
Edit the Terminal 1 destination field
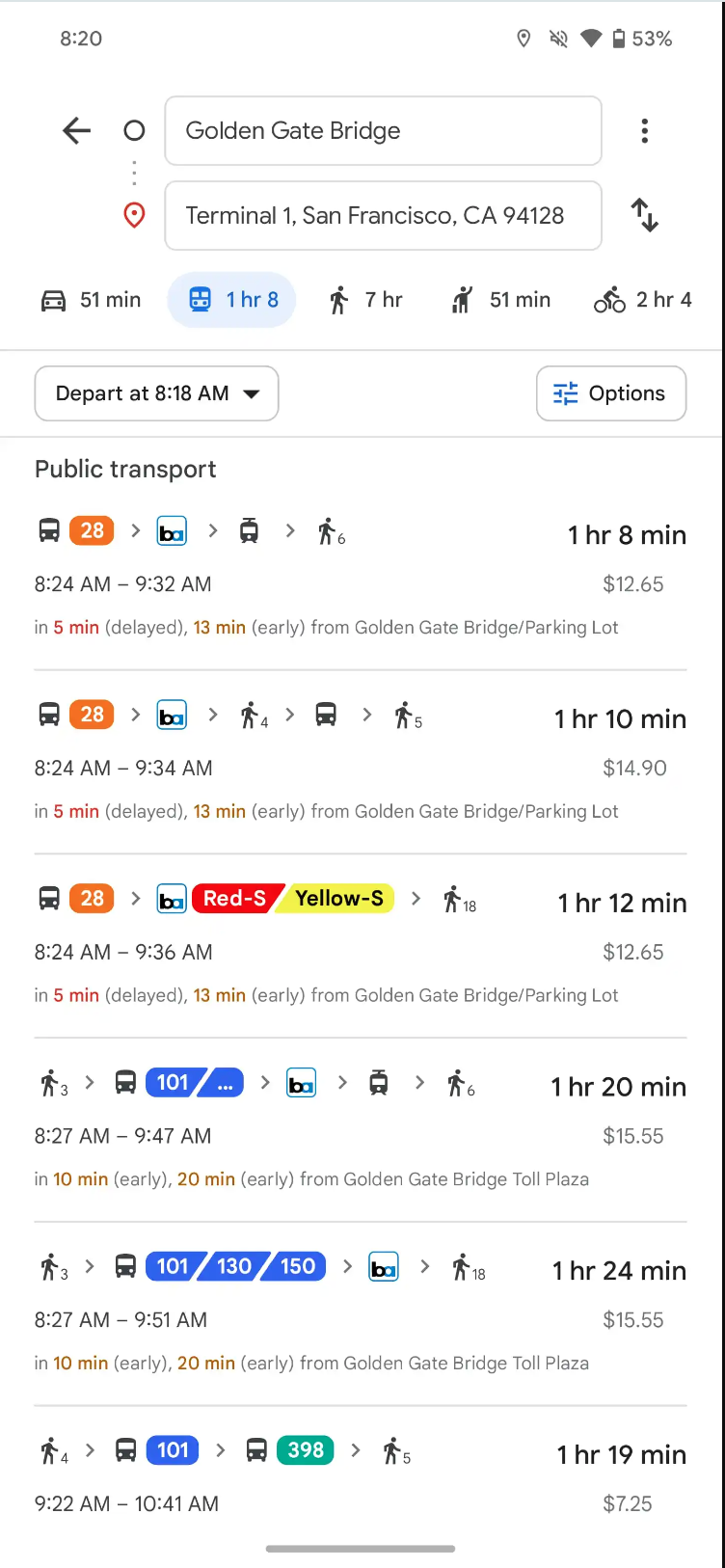click(x=383, y=215)
